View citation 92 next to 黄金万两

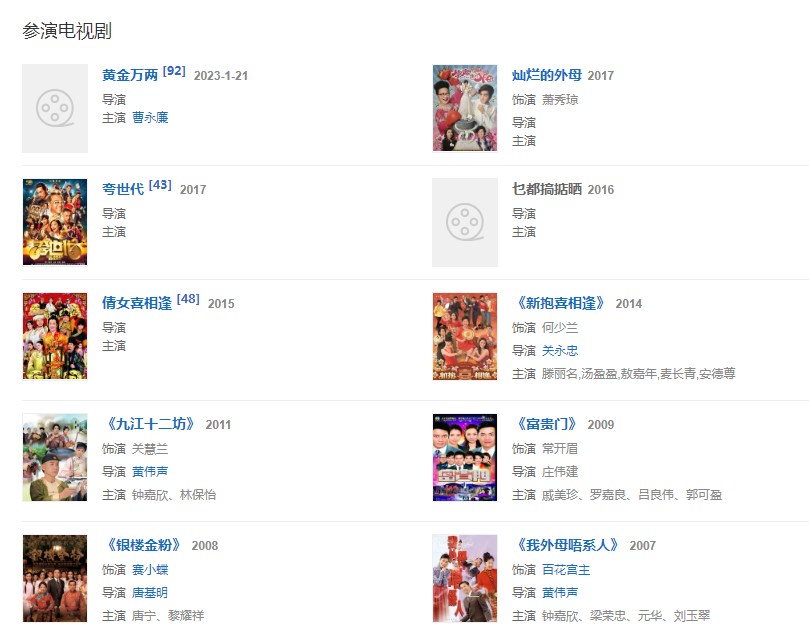174,71
